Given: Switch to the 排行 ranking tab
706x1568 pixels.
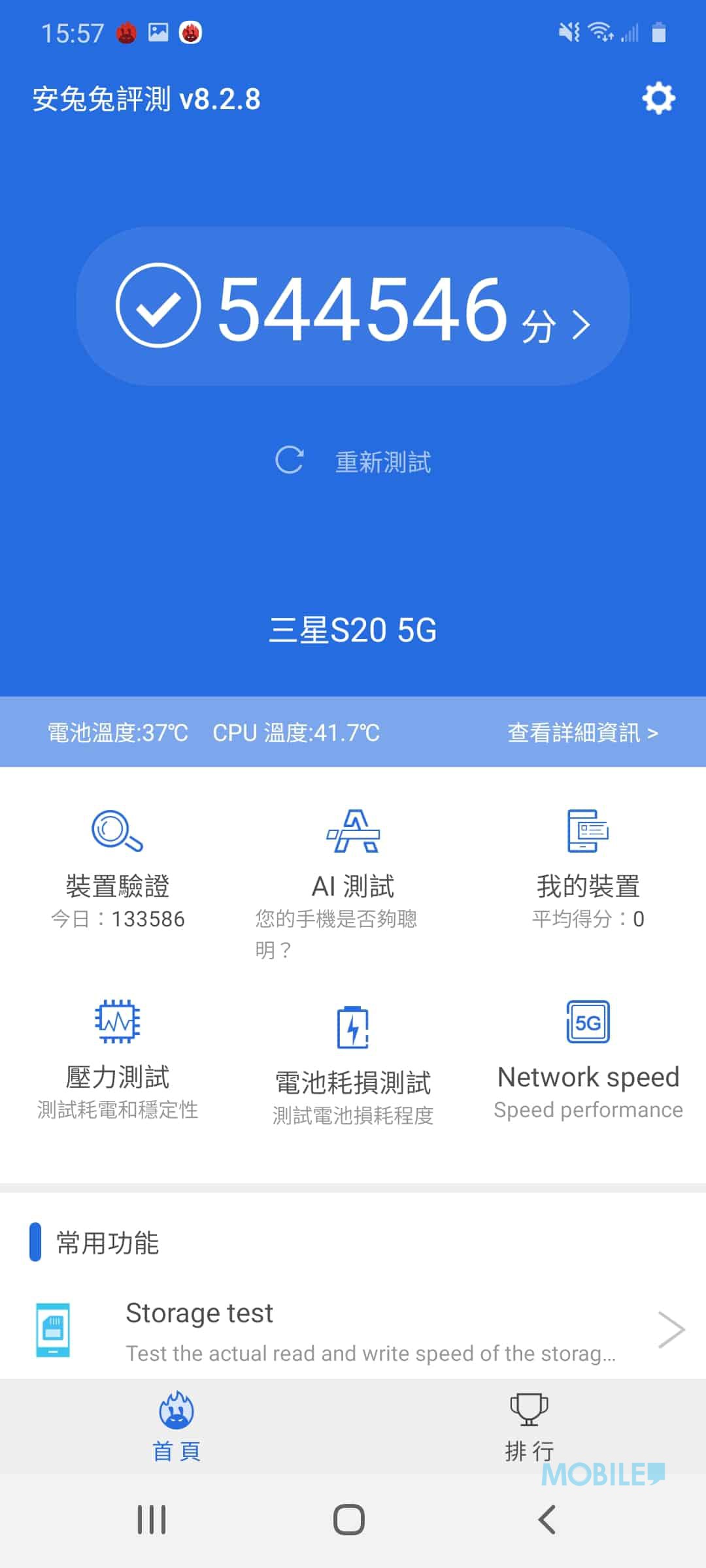Looking at the screenshot, I should [x=529, y=1426].
